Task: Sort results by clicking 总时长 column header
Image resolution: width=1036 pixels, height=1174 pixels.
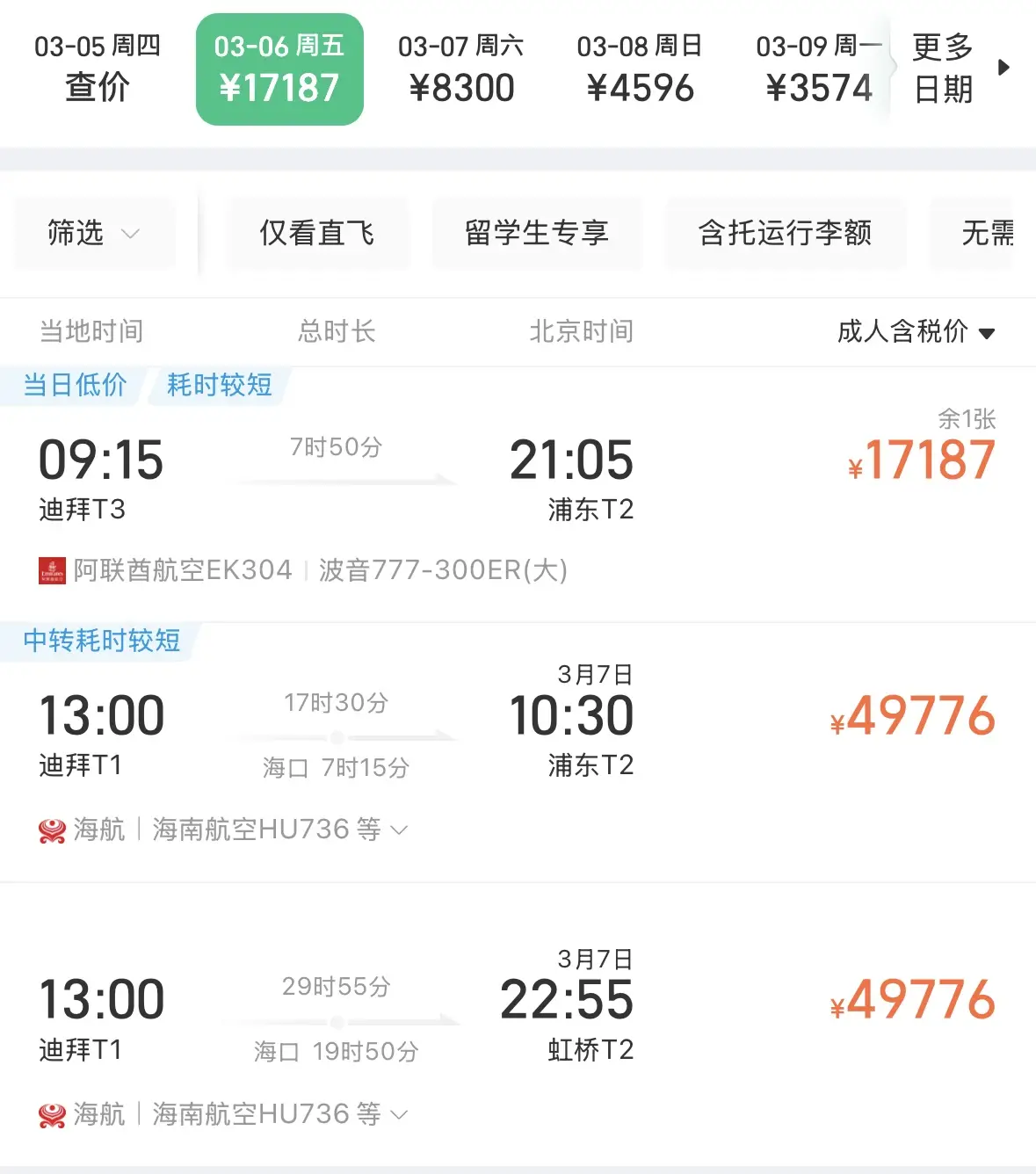Action: [x=337, y=332]
